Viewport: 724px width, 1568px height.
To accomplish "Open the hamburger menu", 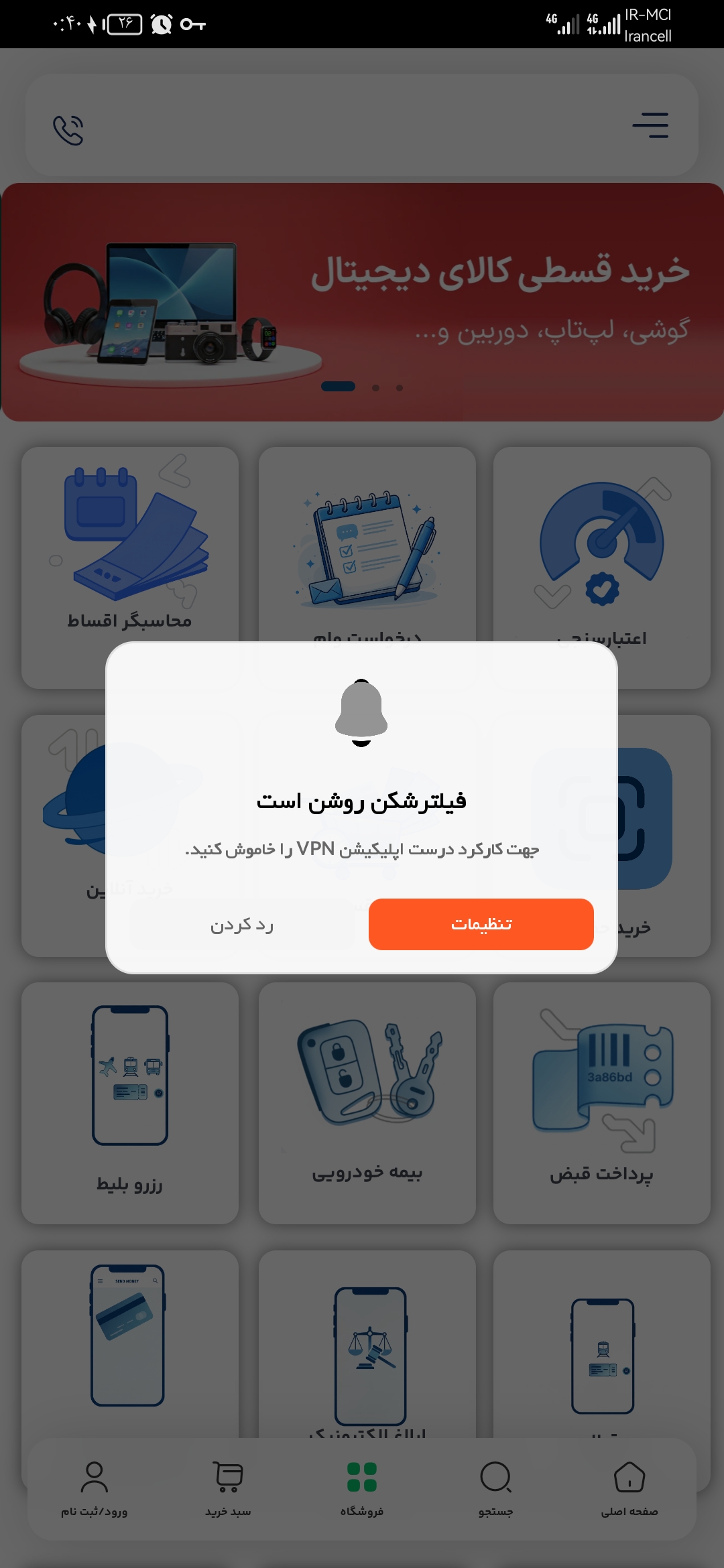I will [650, 125].
